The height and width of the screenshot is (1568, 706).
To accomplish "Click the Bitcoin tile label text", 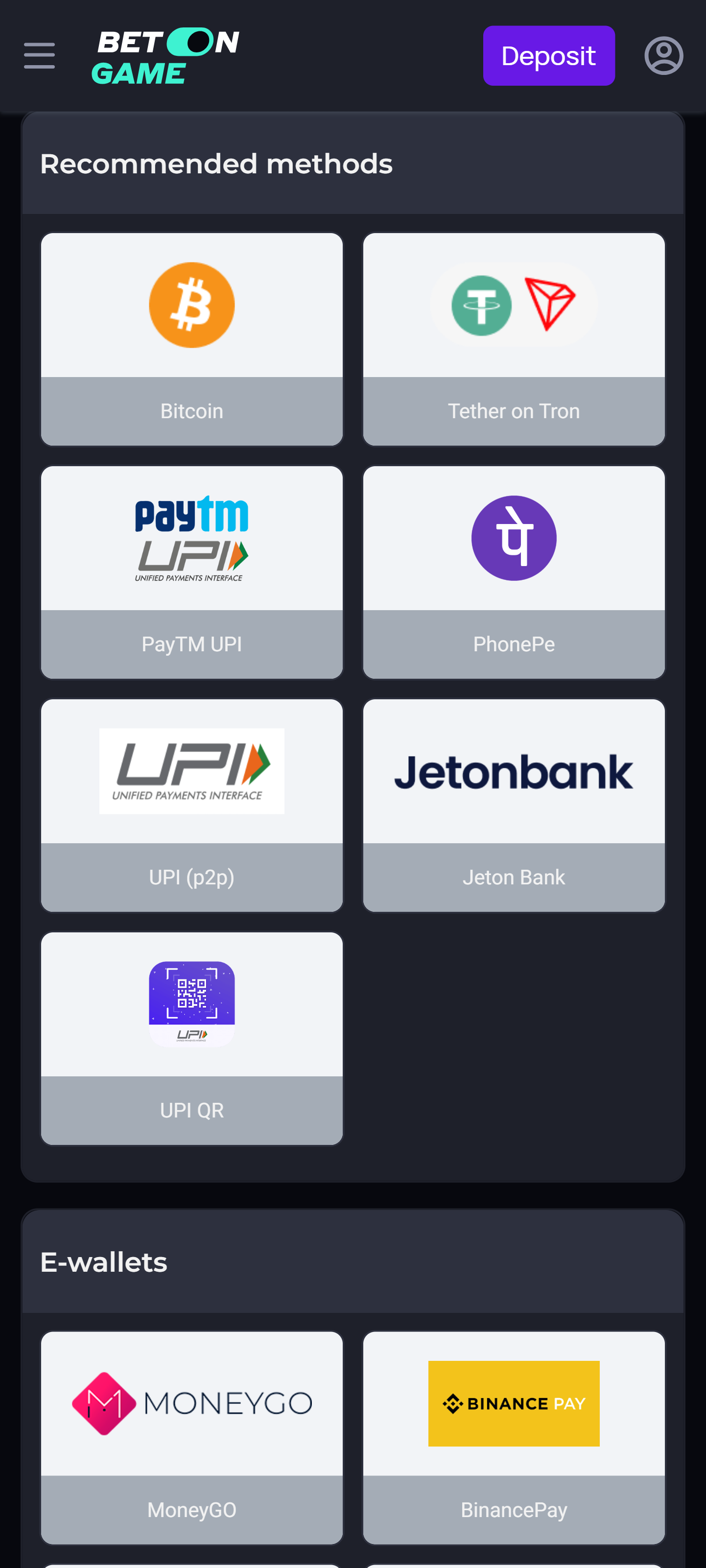I will (192, 410).
